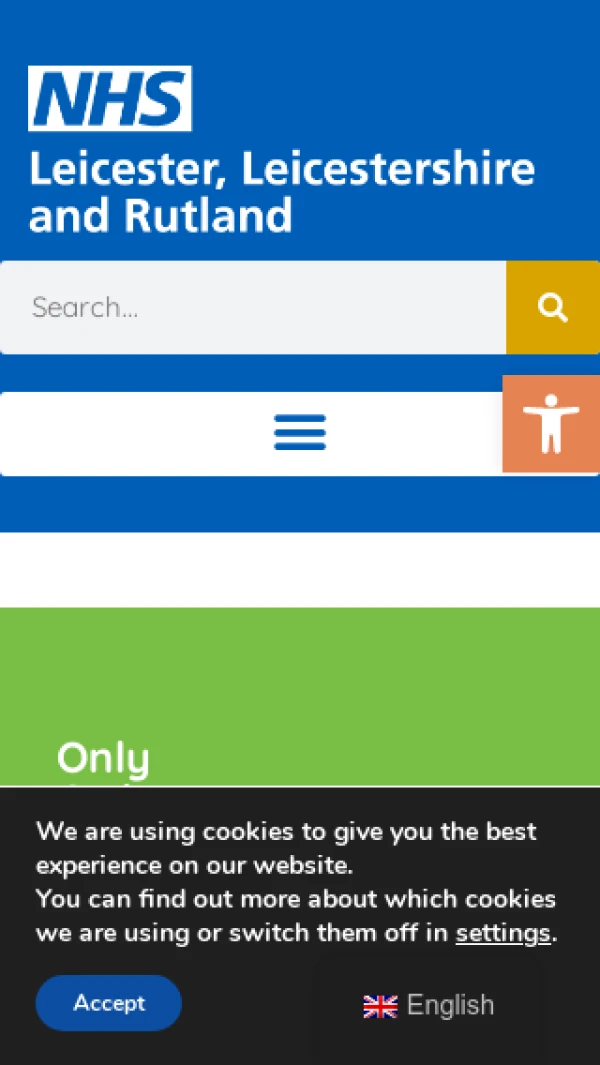Open NHS Leicester, Leicestershire and Rutland homepage
The image size is (600, 1065).
click(x=110, y=99)
